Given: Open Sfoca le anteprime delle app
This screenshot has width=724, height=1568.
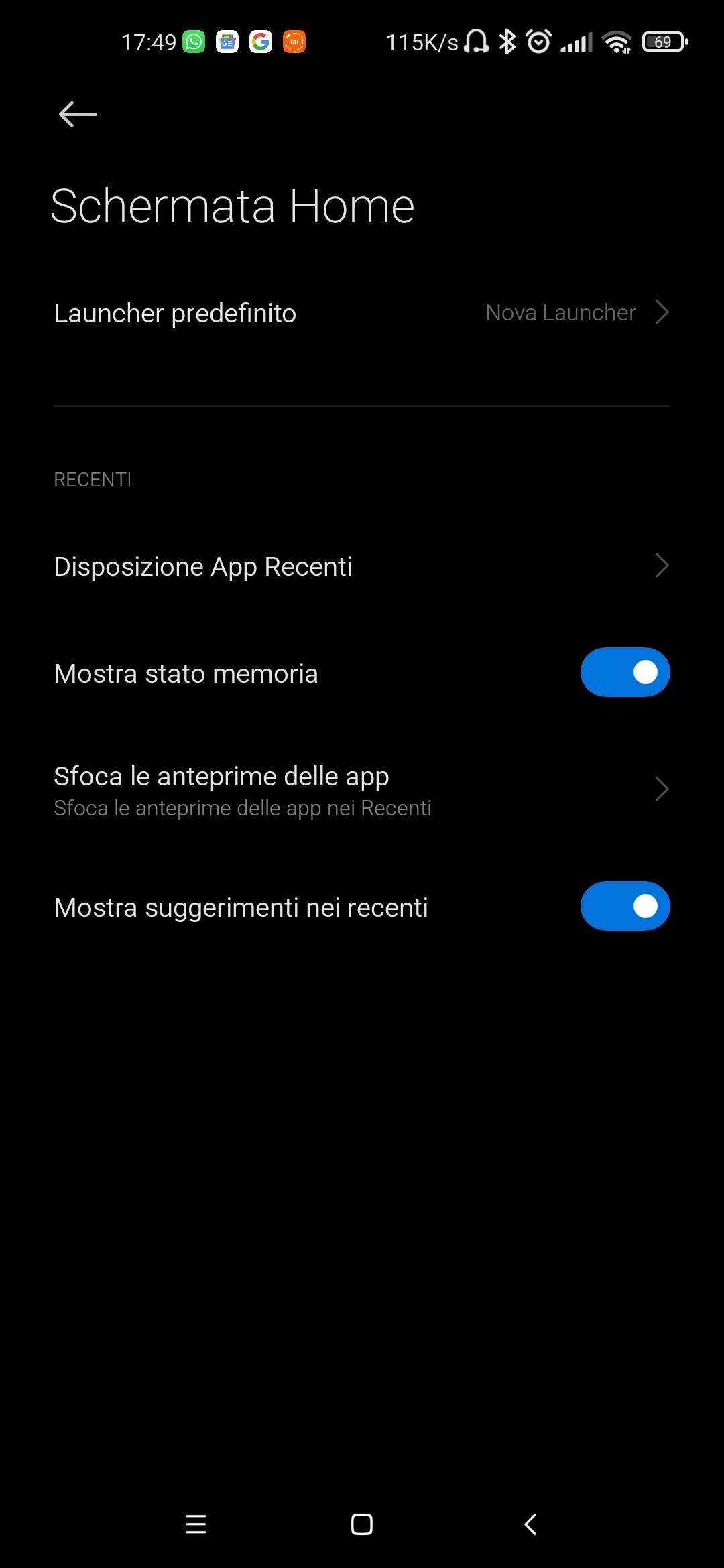Looking at the screenshot, I should pyautogui.click(x=362, y=790).
